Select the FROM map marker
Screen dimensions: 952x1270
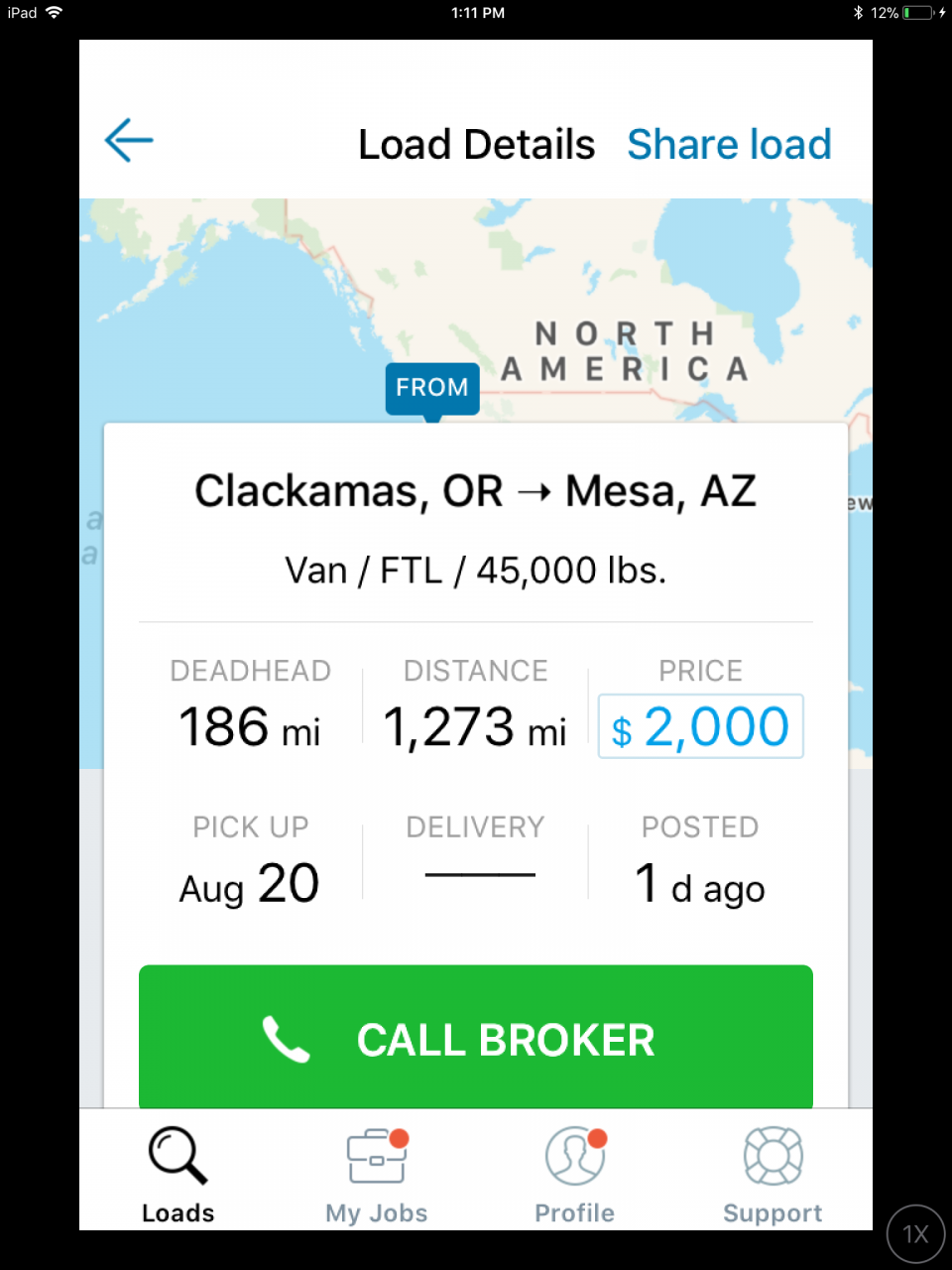coord(432,388)
